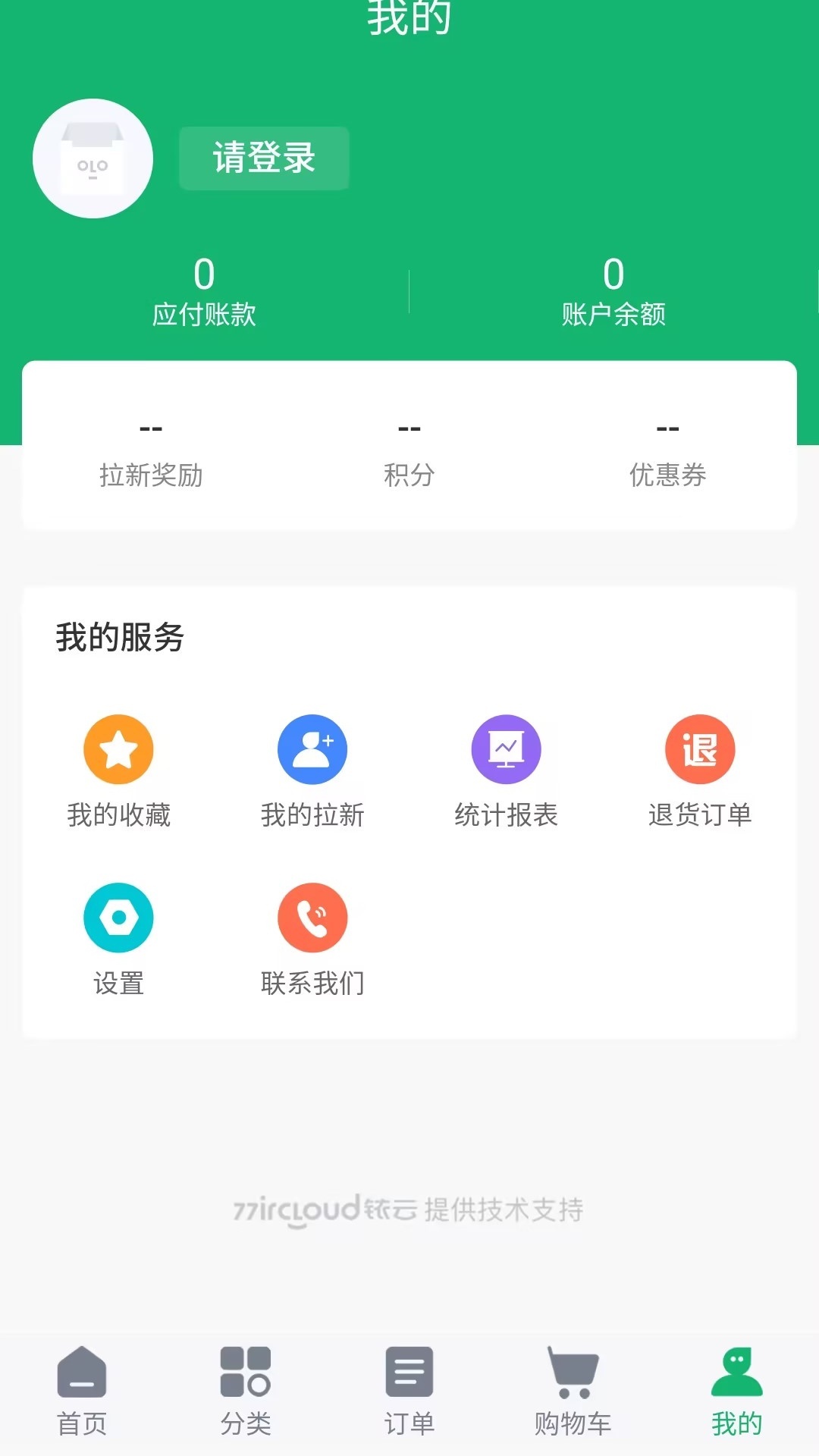Select the 我的 profile tab

point(736,1391)
